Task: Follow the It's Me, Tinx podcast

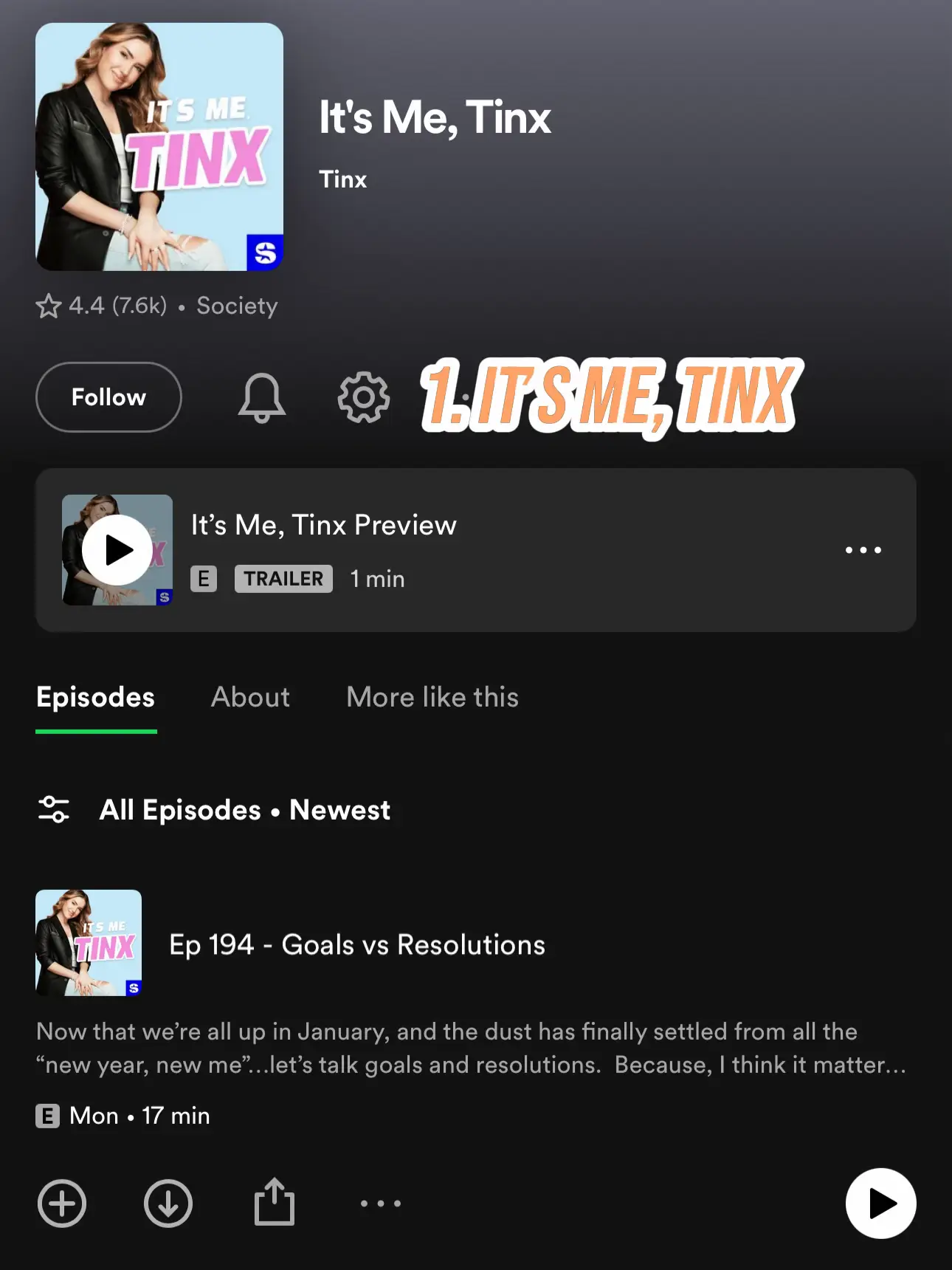Action: tap(108, 397)
